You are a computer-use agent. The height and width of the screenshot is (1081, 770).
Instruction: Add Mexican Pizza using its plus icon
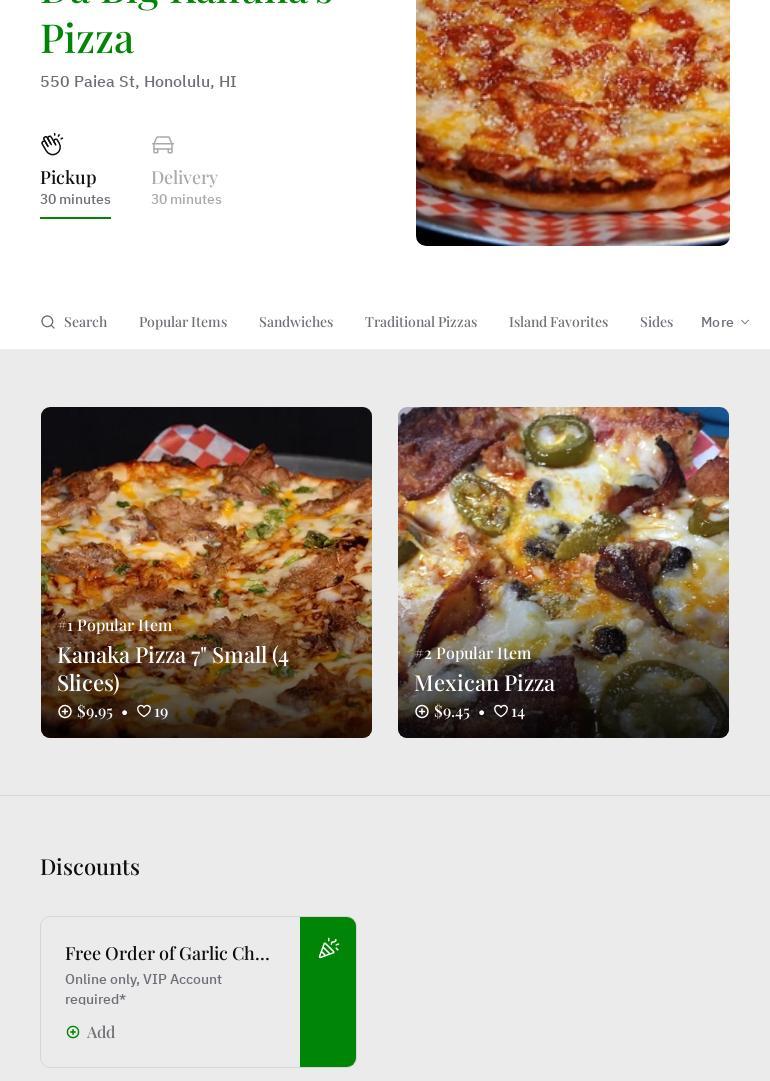422,711
